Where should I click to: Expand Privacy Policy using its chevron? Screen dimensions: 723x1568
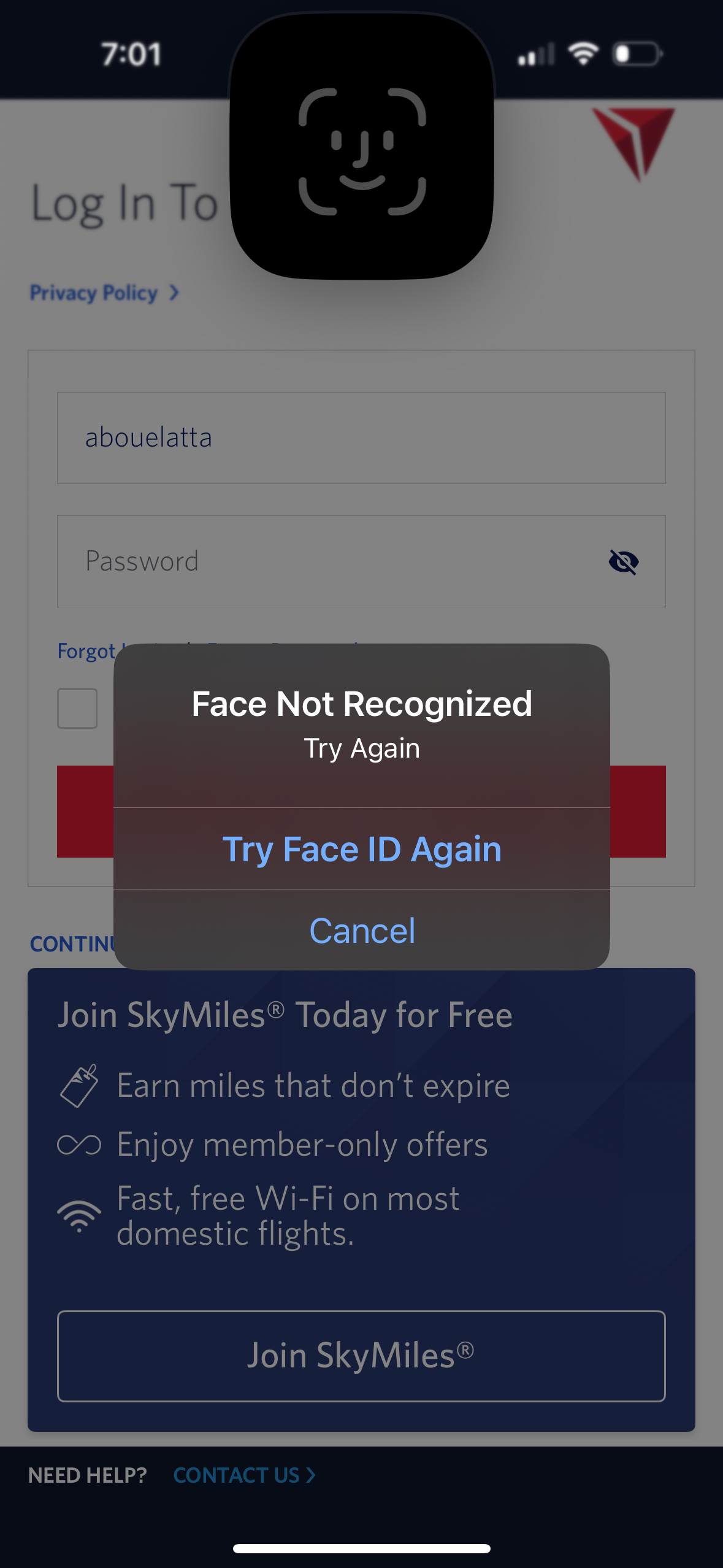pyautogui.click(x=174, y=293)
